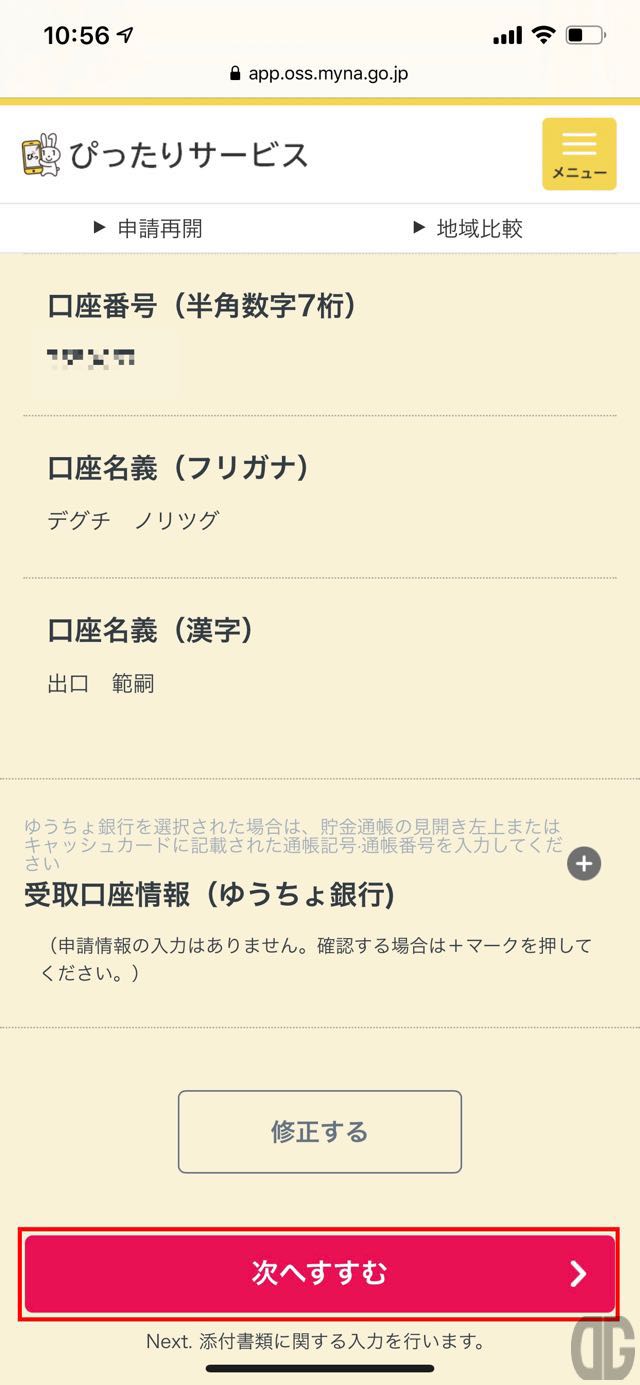Viewport: 640px width, 1385px height.
Task: Tap the ぴったりサービス logo to go home
Action: click(x=165, y=155)
